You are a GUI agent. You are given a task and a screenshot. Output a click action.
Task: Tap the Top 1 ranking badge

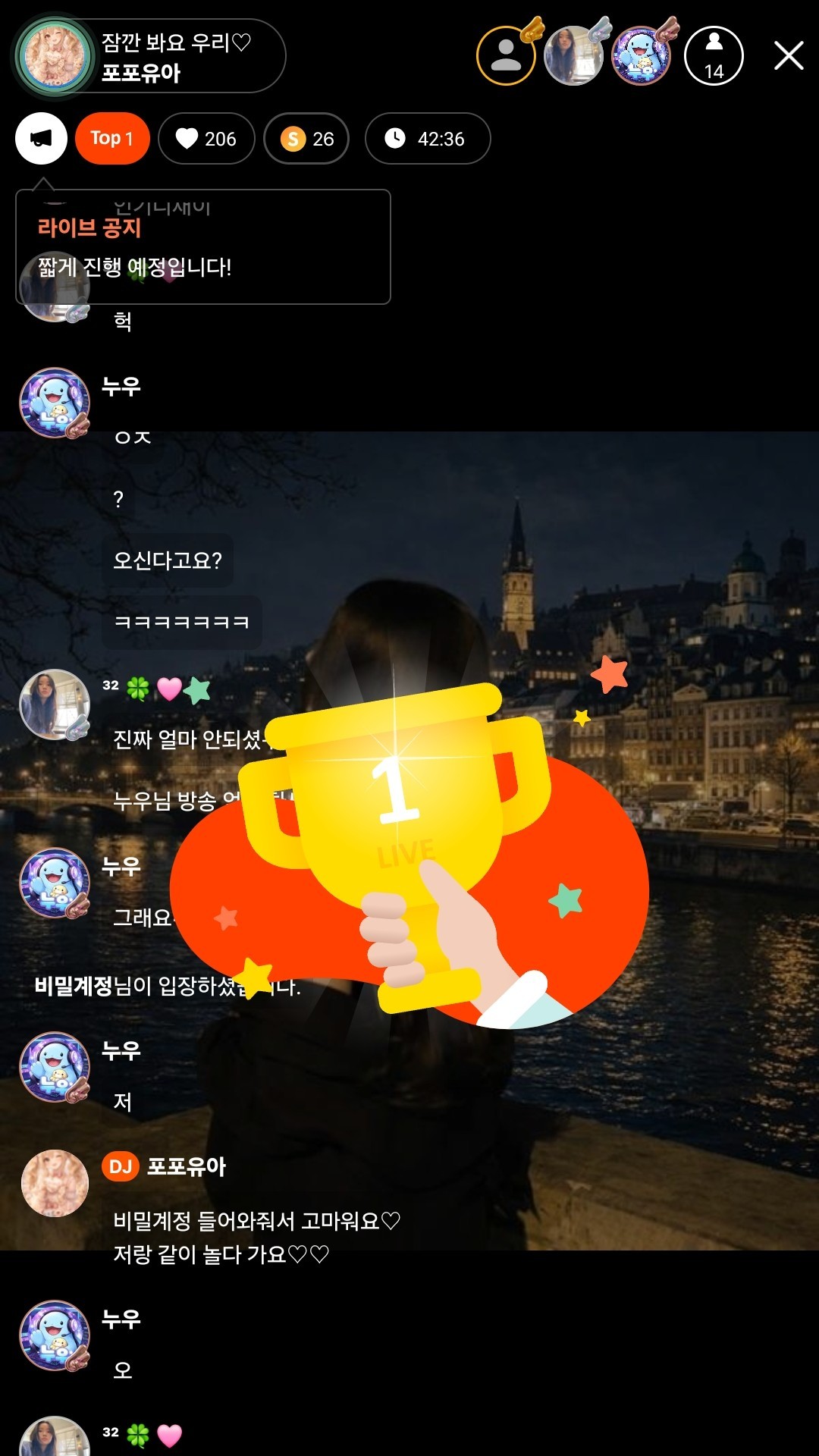pyautogui.click(x=112, y=138)
